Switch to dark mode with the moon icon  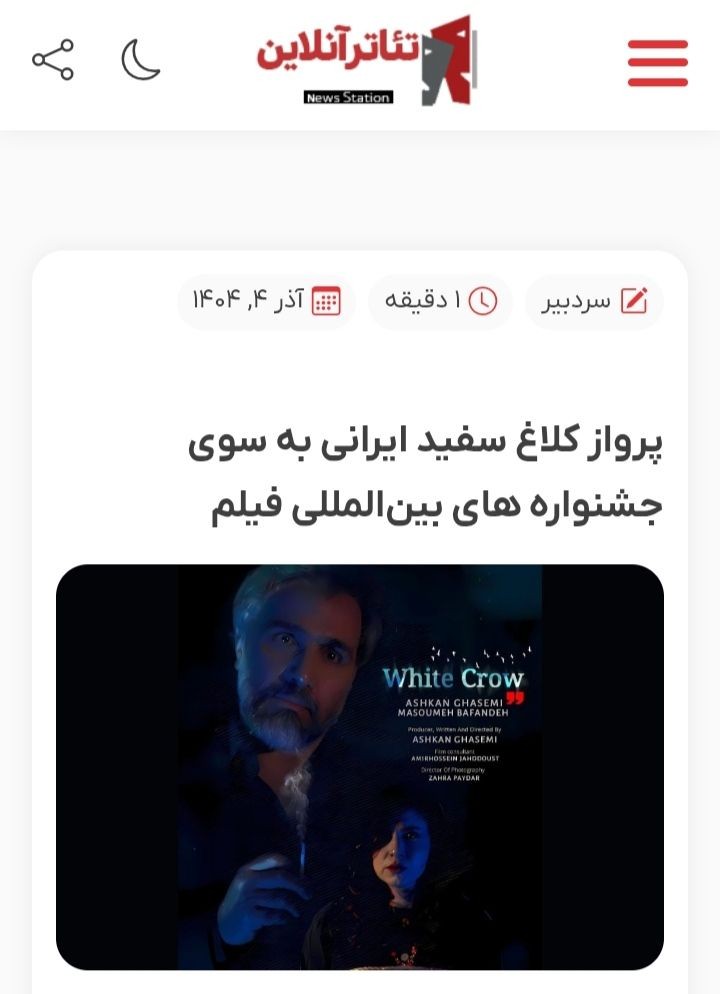(x=141, y=60)
